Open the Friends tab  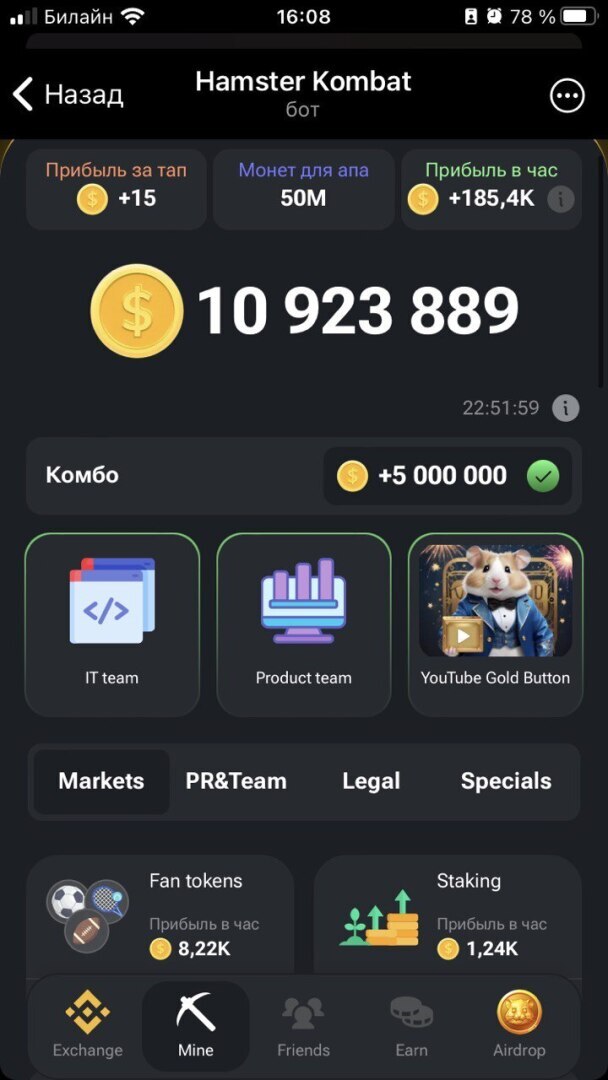(x=303, y=1025)
